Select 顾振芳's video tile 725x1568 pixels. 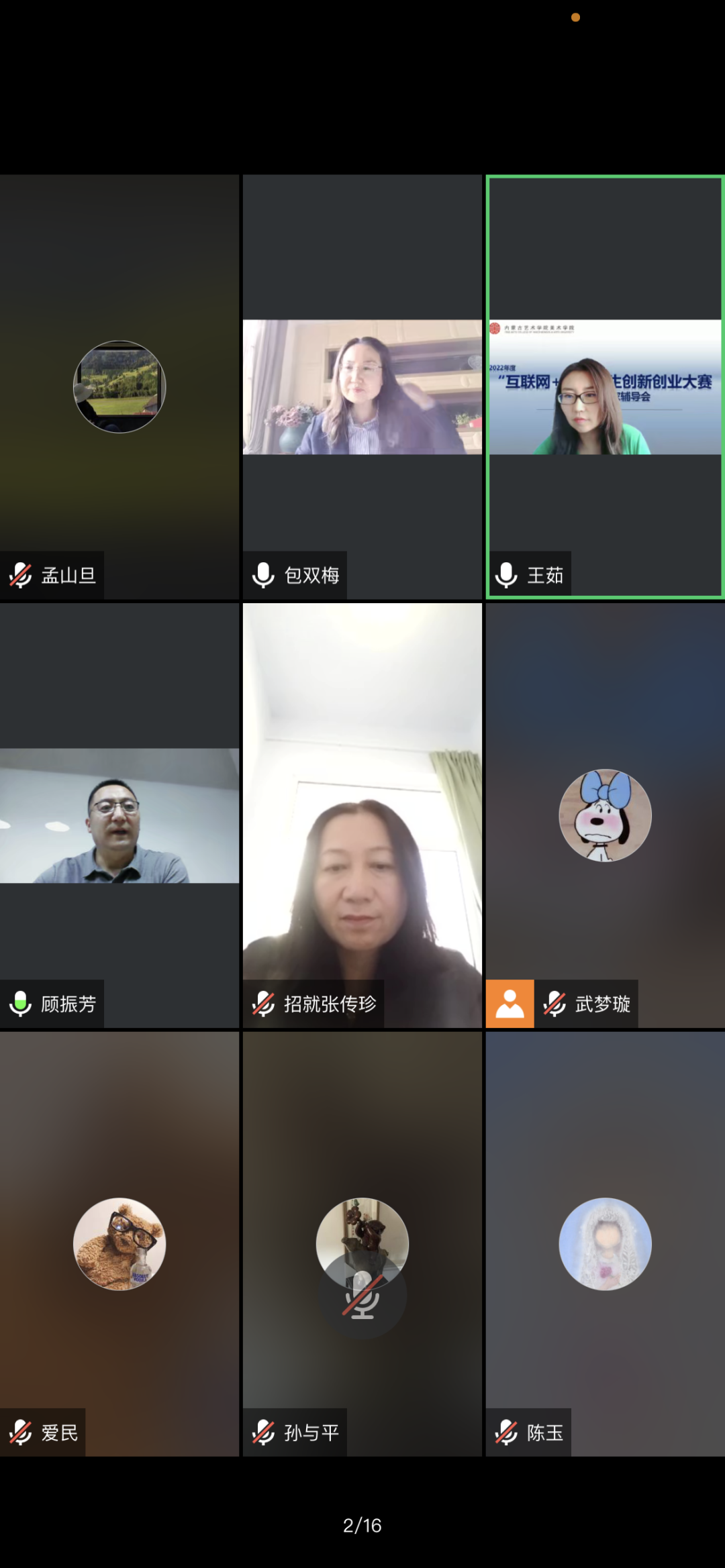pos(119,815)
